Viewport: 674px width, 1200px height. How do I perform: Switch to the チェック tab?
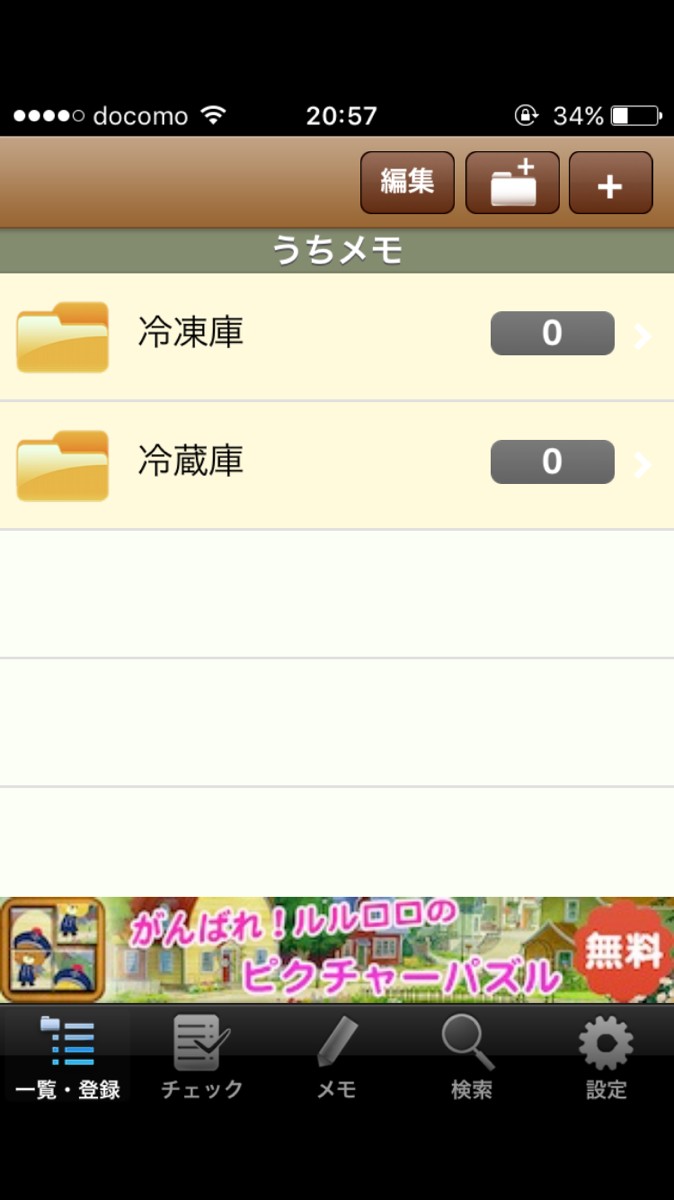point(202,1057)
